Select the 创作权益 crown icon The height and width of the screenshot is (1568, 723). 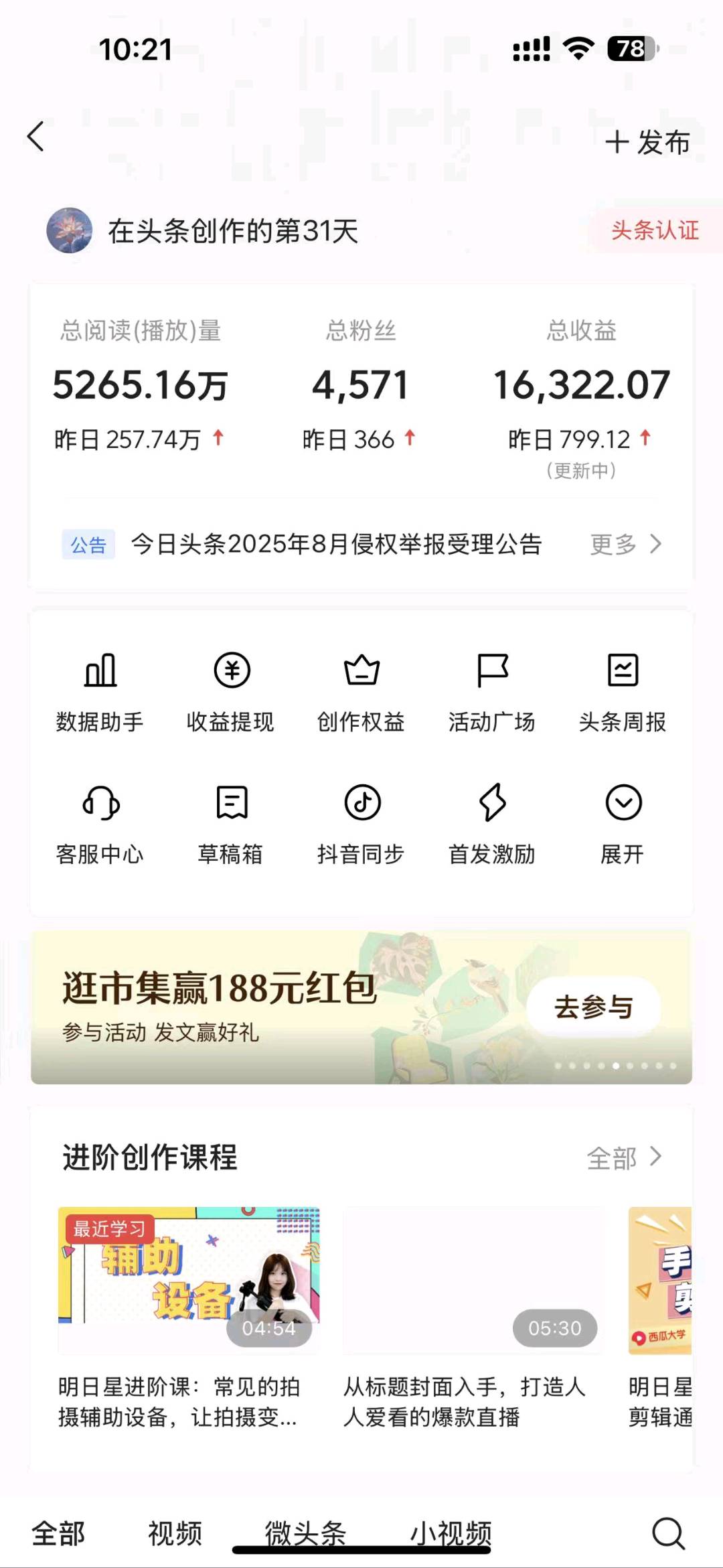coord(361,670)
